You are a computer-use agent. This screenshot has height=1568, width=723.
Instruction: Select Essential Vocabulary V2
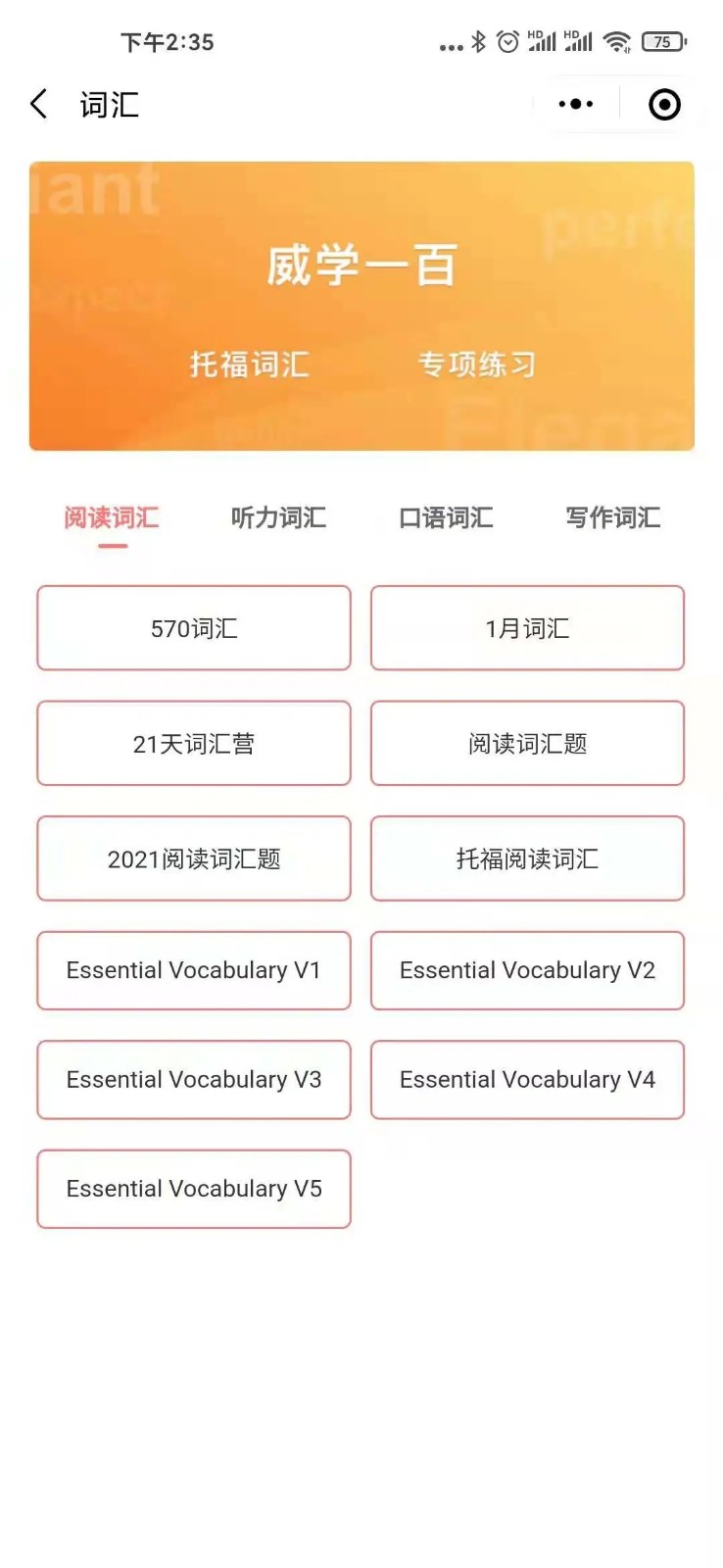coord(527,970)
